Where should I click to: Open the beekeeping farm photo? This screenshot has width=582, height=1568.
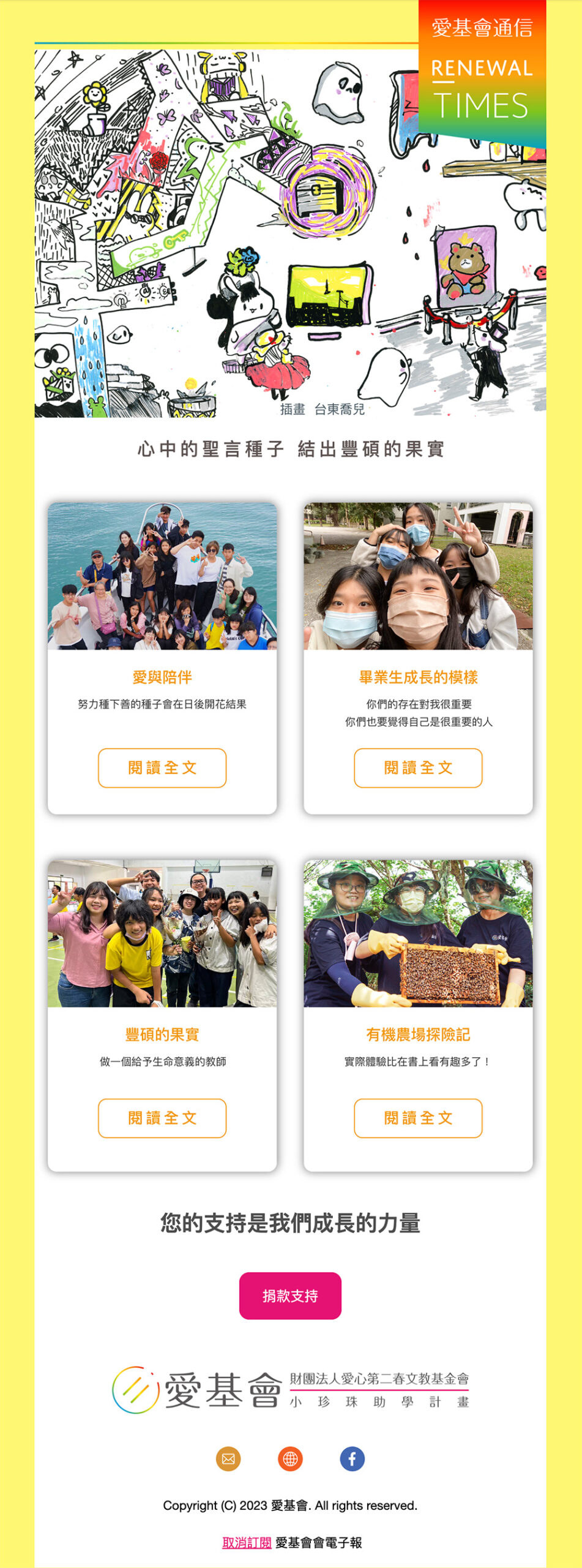(418, 933)
